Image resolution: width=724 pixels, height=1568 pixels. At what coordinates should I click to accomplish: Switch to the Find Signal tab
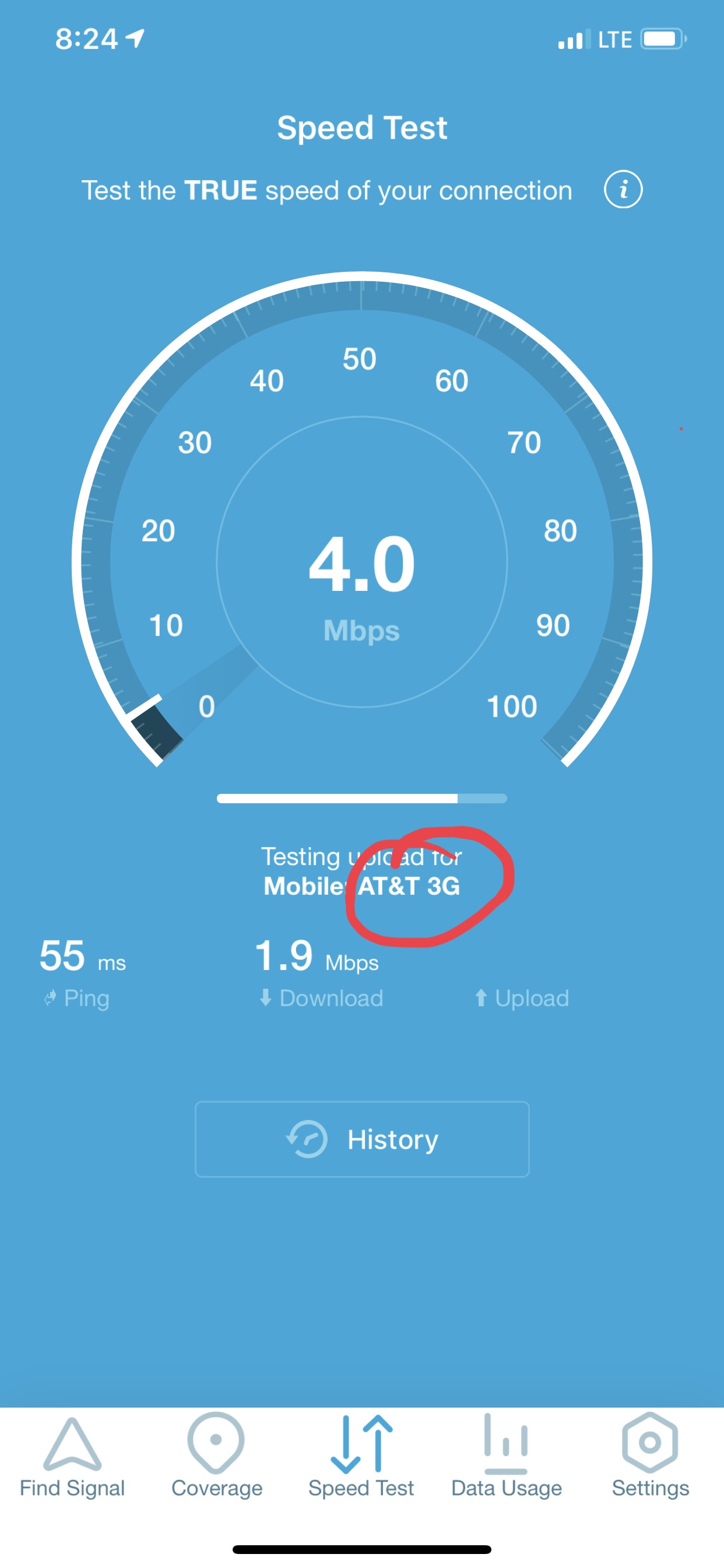(72, 1458)
